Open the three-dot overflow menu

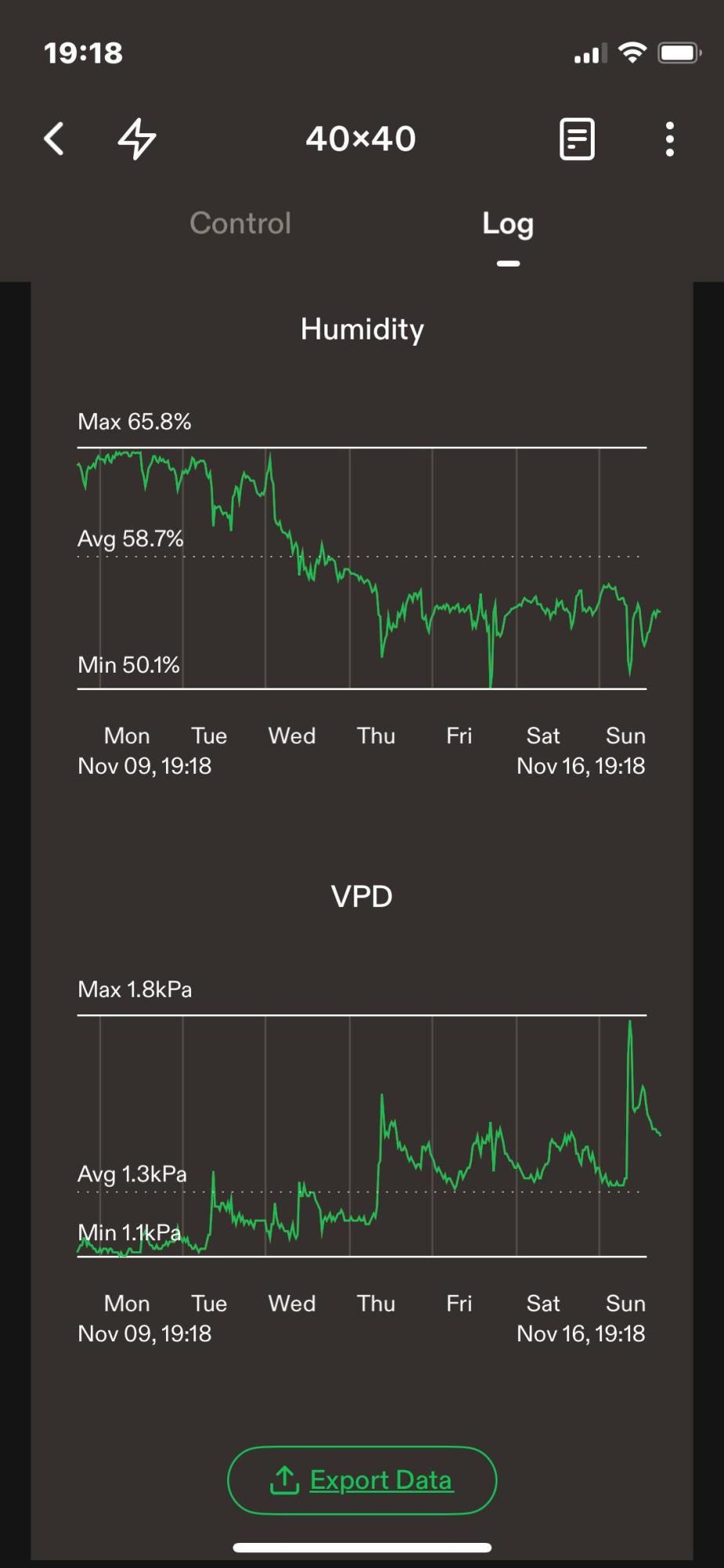(x=669, y=140)
